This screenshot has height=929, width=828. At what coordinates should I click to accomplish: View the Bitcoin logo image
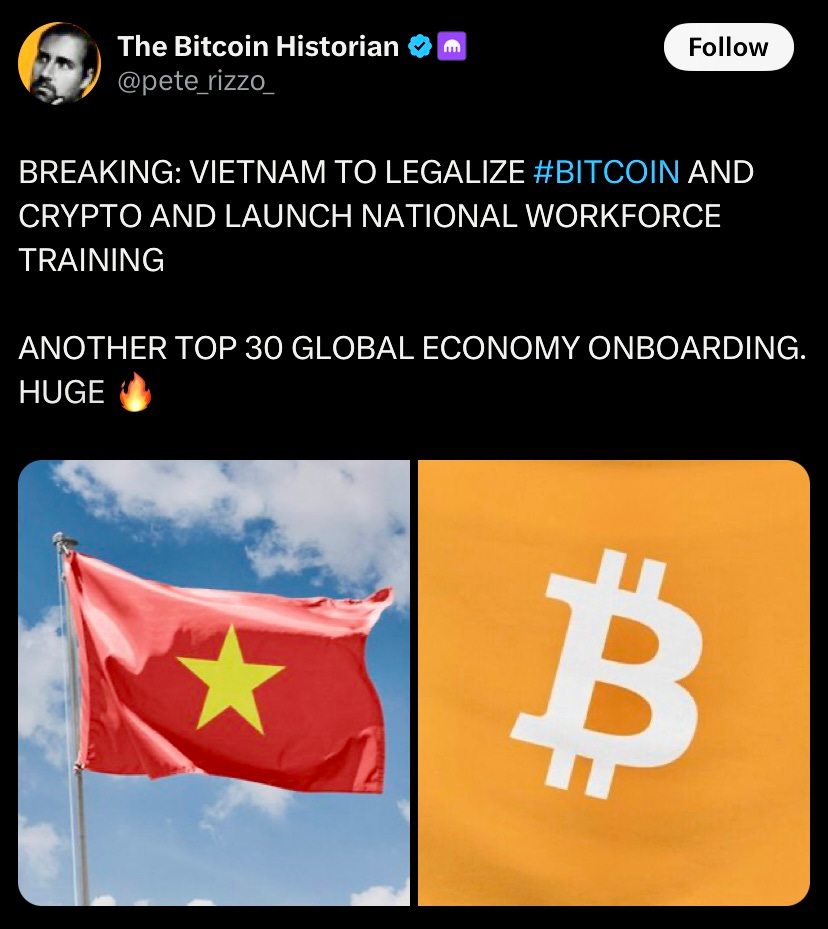[613, 682]
